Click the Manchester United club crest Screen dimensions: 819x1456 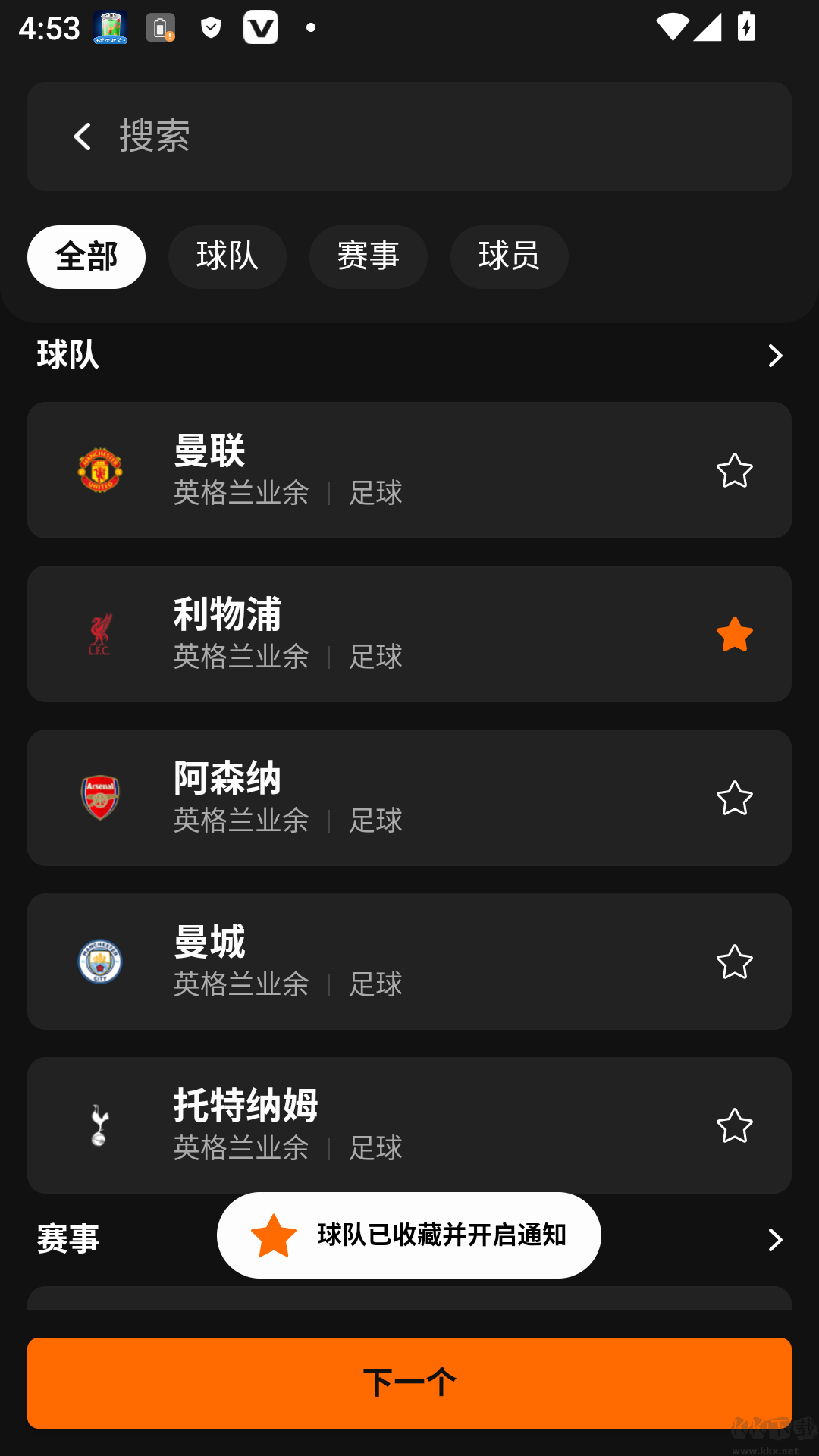pyautogui.click(x=99, y=470)
